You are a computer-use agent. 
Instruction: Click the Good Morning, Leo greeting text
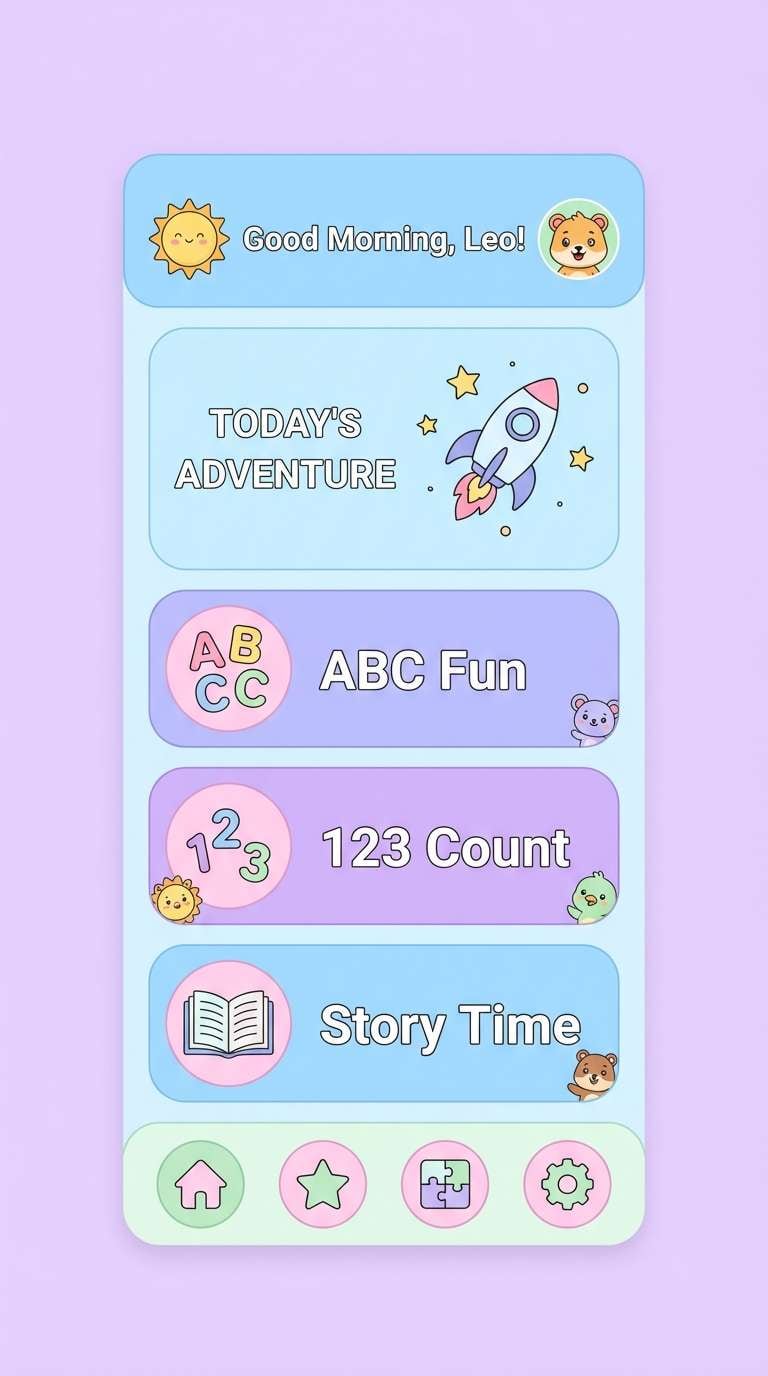(381, 240)
